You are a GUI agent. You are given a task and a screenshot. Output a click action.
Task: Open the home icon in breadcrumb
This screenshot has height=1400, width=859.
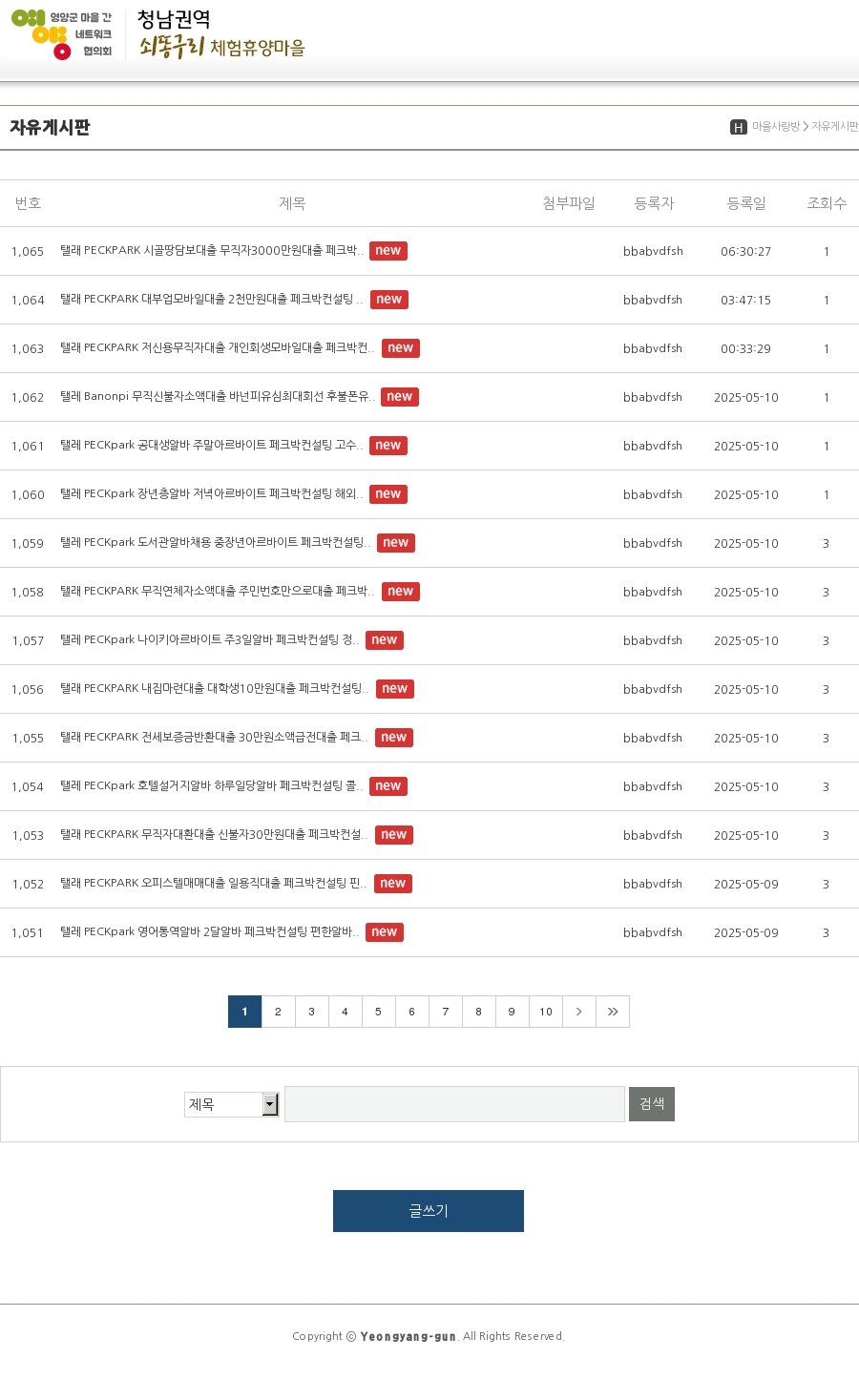[x=739, y=127]
